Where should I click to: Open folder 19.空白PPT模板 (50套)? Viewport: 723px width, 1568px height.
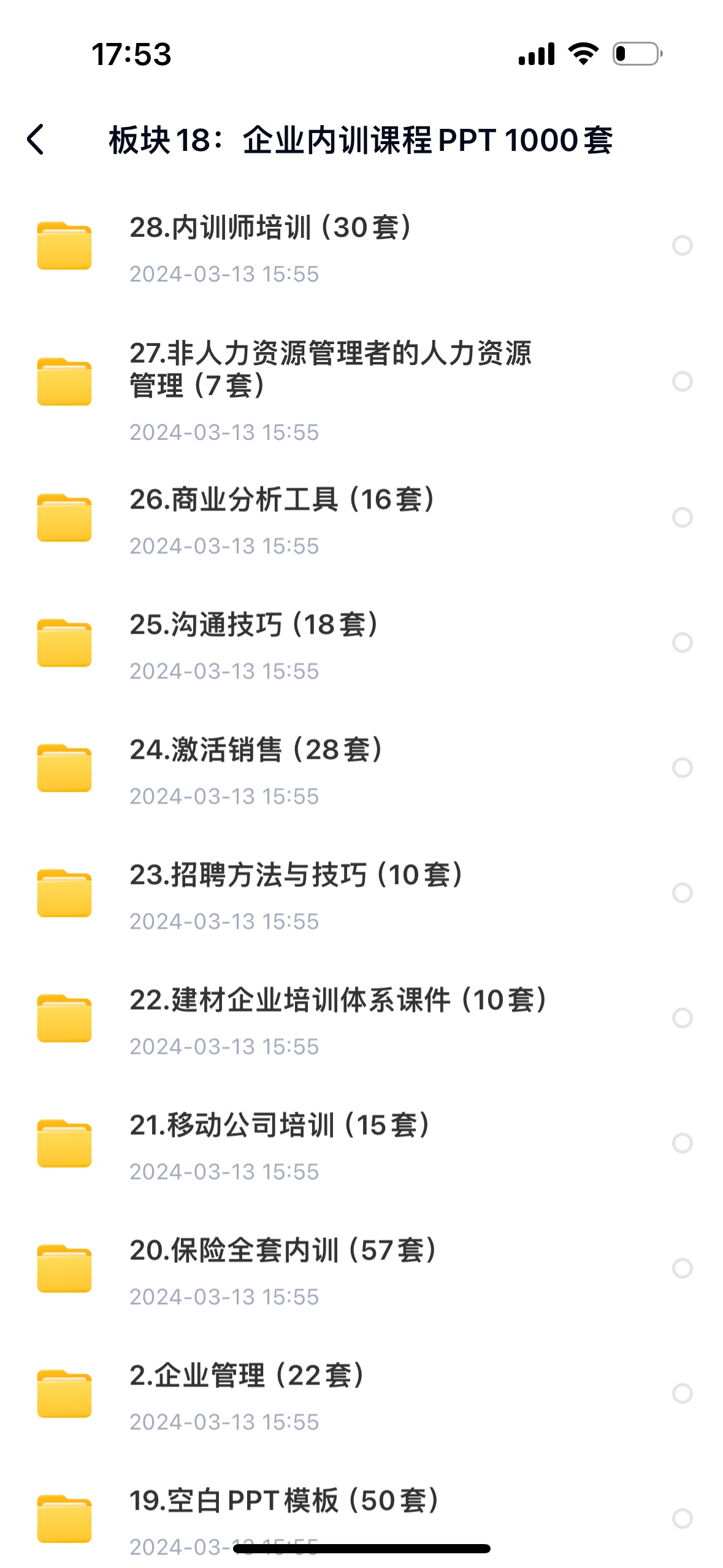(285, 1501)
